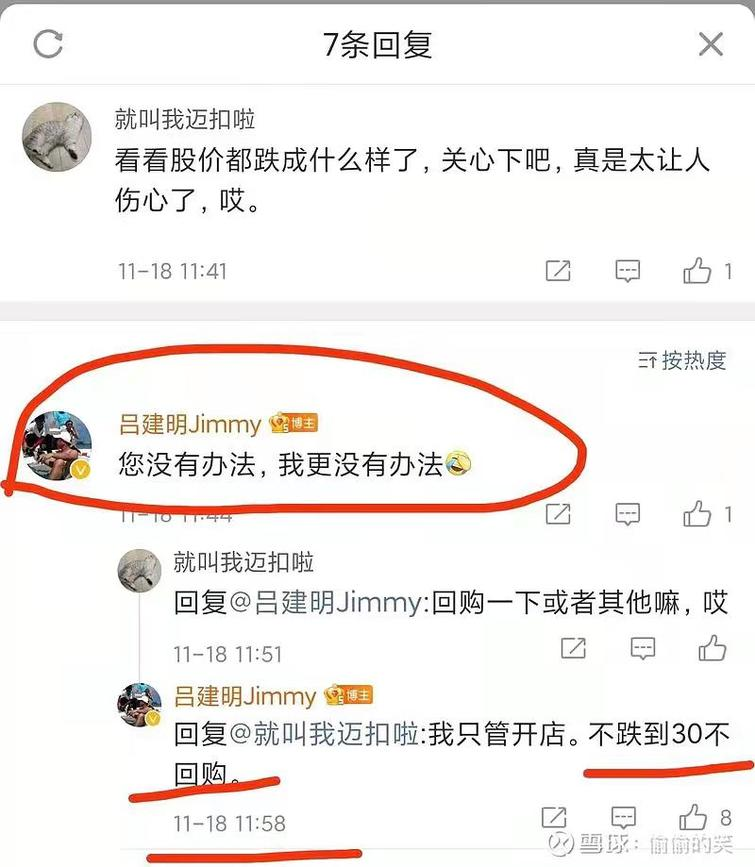Forward the comment posted at 11-18 11:41
This screenshot has height=867, width=755.
click(x=557, y=271)
